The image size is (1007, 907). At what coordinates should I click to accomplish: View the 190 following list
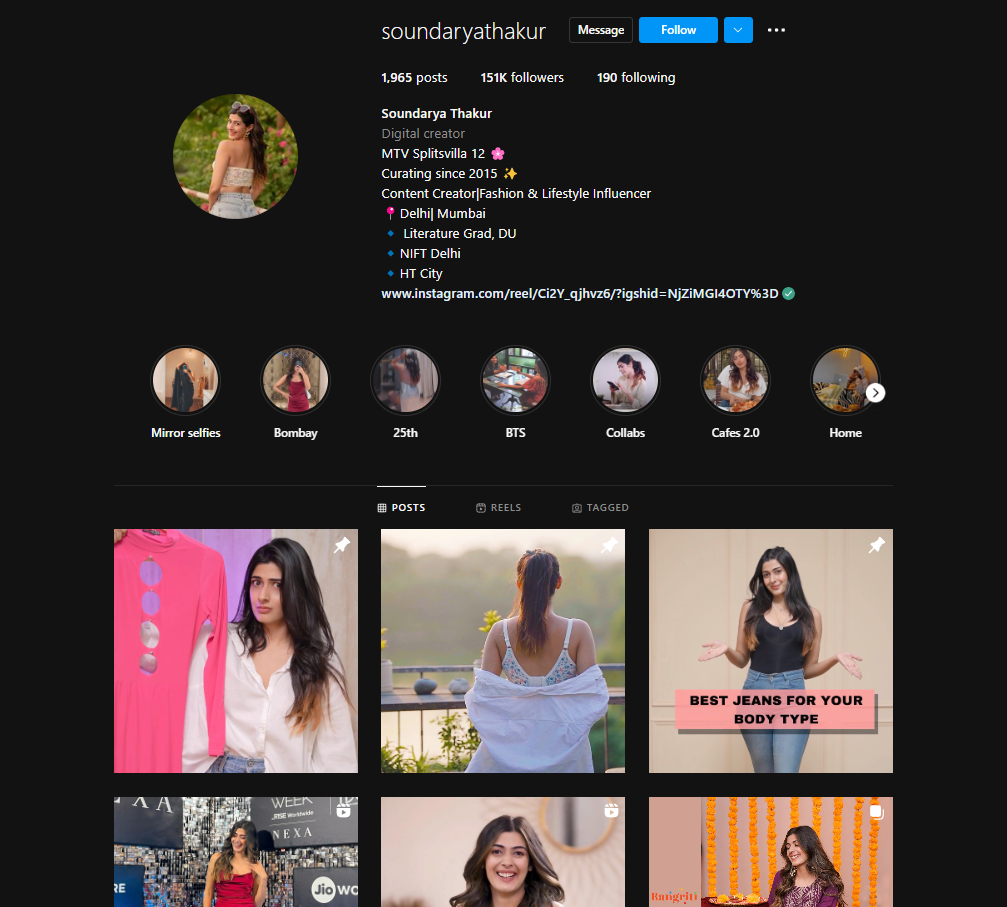[636, 78]
